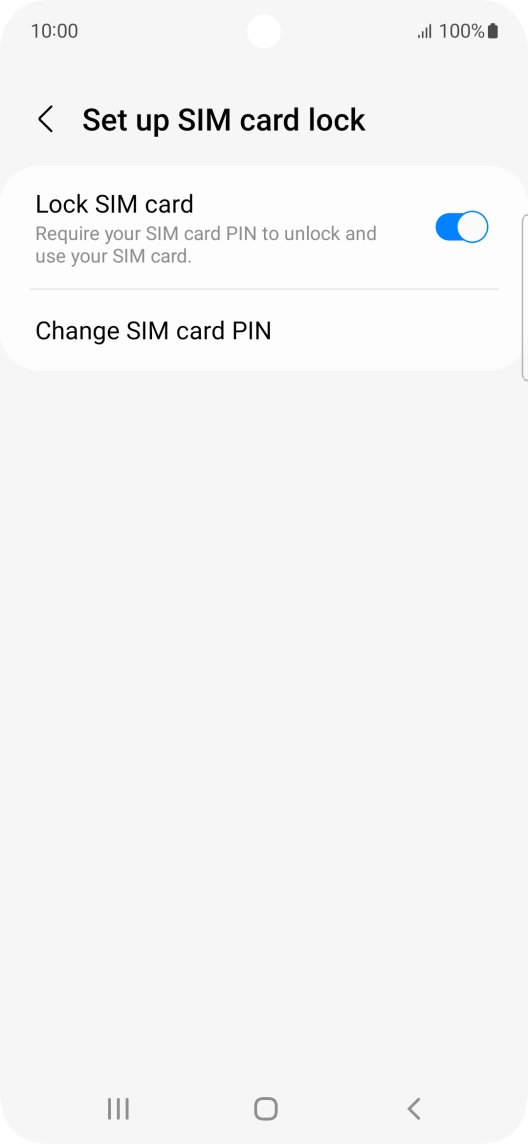Open recent apps from the navigation bar
The height and width of the screenshot is (1144, 528).
(118, 1108)
